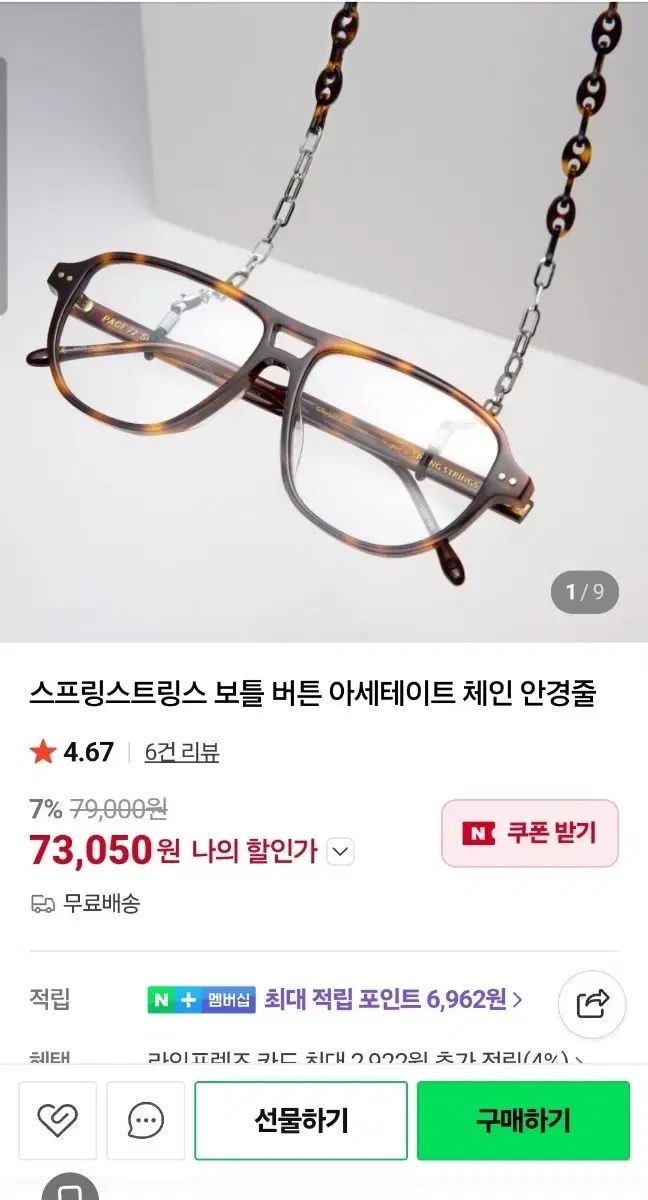Screen dimensions: 648x1200
Task: Tap the 쿠폰 받기 coupon button
Action: point(530,833)
